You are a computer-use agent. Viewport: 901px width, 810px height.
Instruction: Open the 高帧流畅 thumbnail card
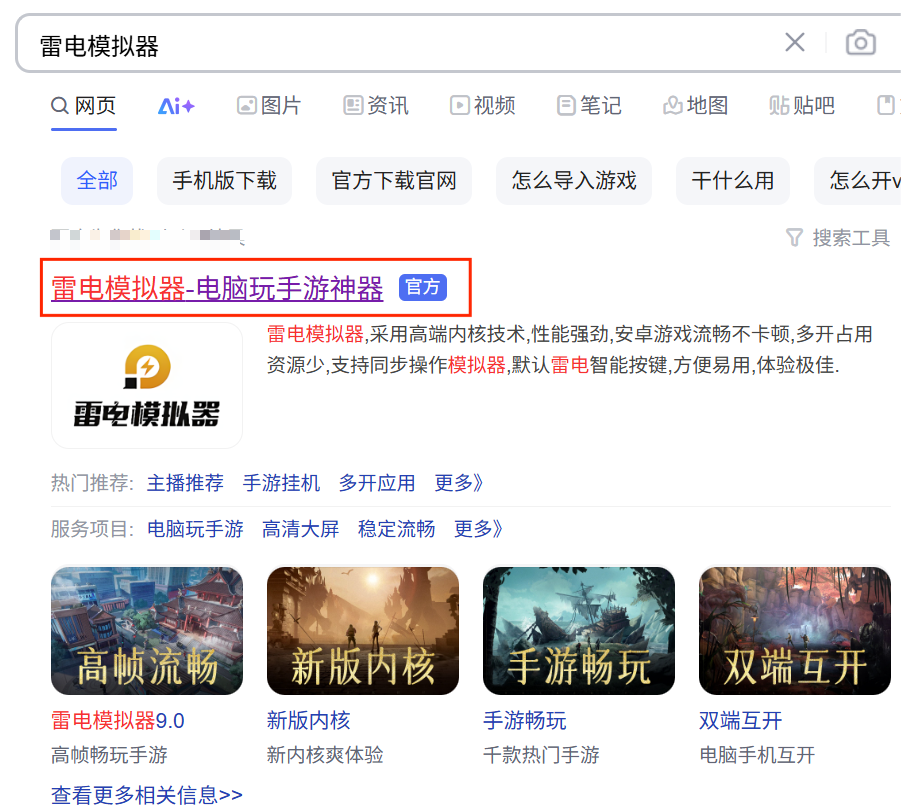(147, 631)
